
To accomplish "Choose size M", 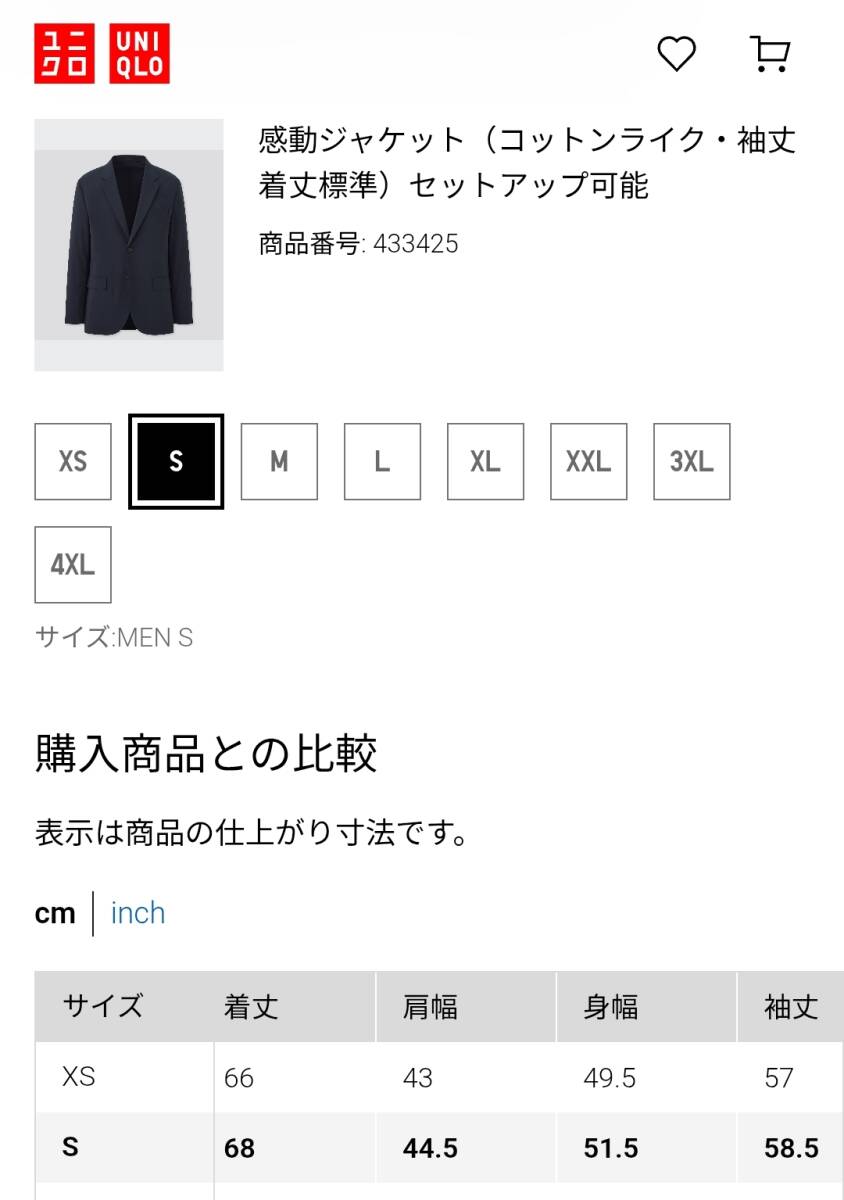I will point(279,462).
